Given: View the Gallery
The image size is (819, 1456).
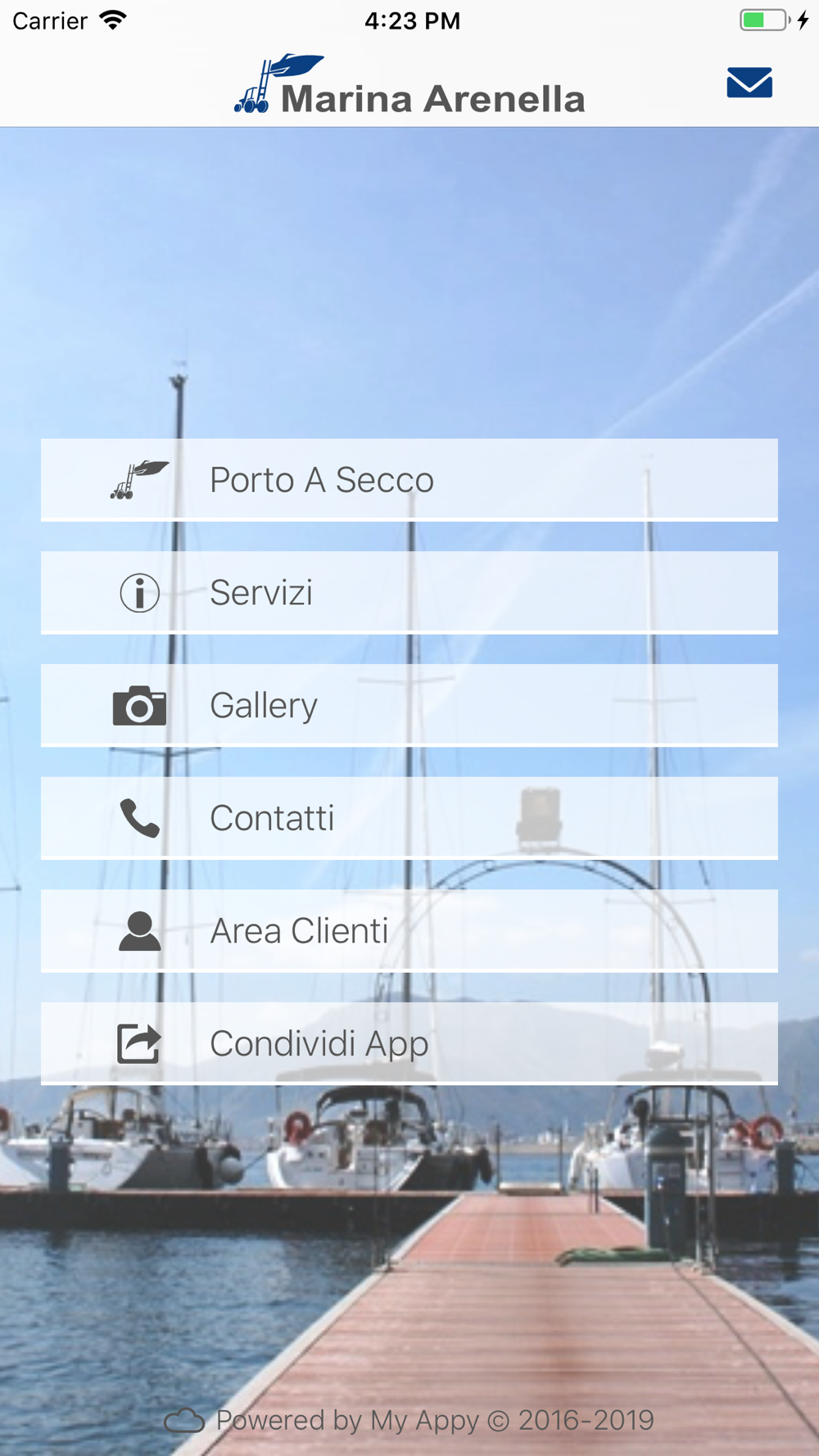Looking at the screenshot, I should click(x=409, y=705).
